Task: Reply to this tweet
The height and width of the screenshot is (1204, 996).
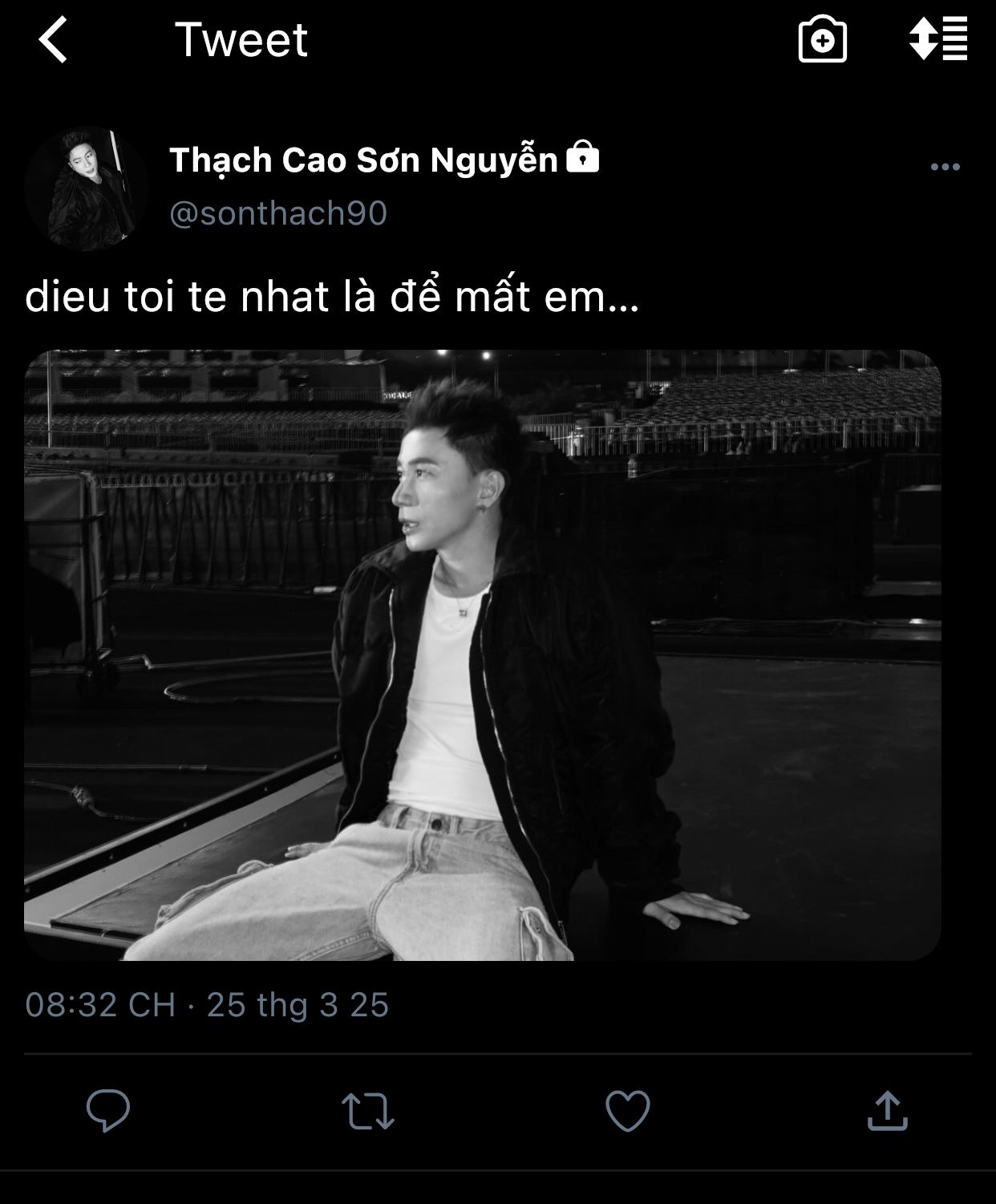Action: click(108, 1110)
